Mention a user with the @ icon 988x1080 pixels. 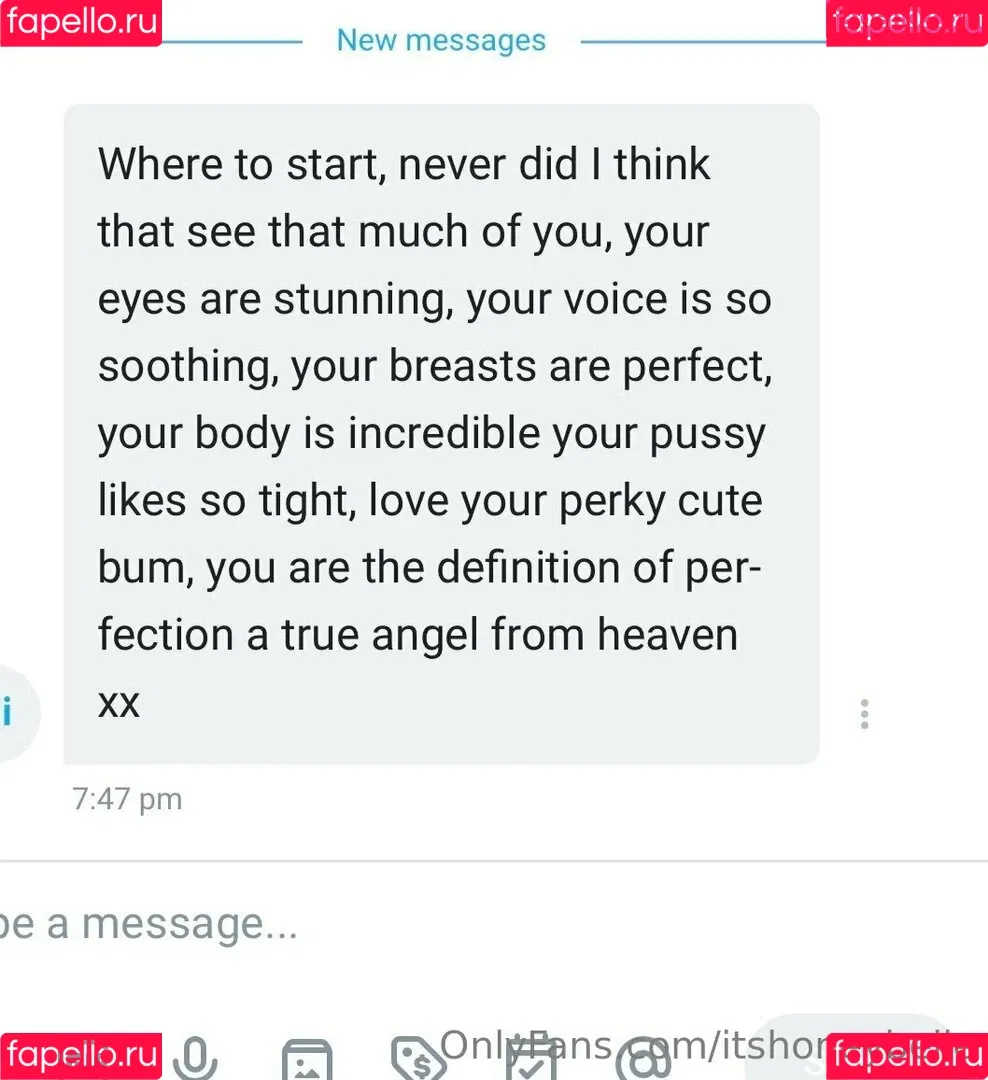click(x=643, y=1062)
